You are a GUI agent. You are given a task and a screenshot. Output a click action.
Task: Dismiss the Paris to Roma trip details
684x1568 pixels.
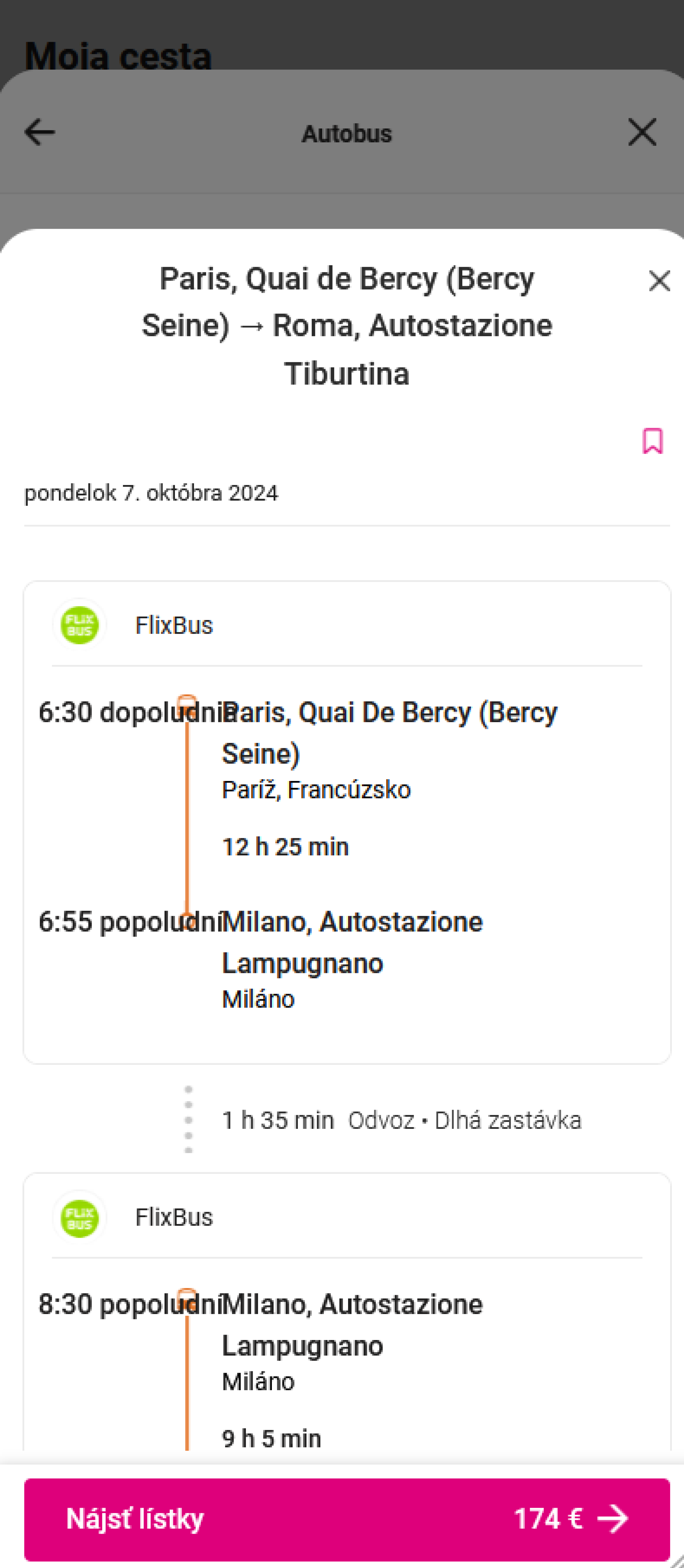click(x=659, y=281)
